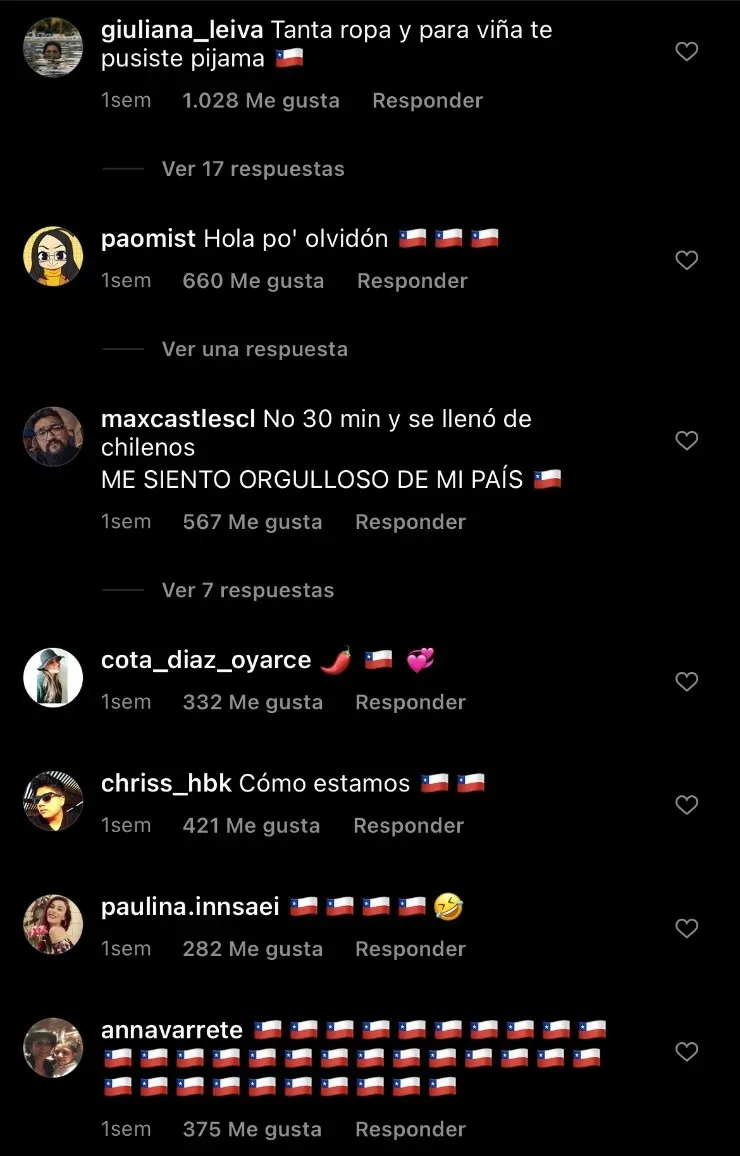
Task: Reply to maxcastlescl's comment
Action: coord(410,522)
